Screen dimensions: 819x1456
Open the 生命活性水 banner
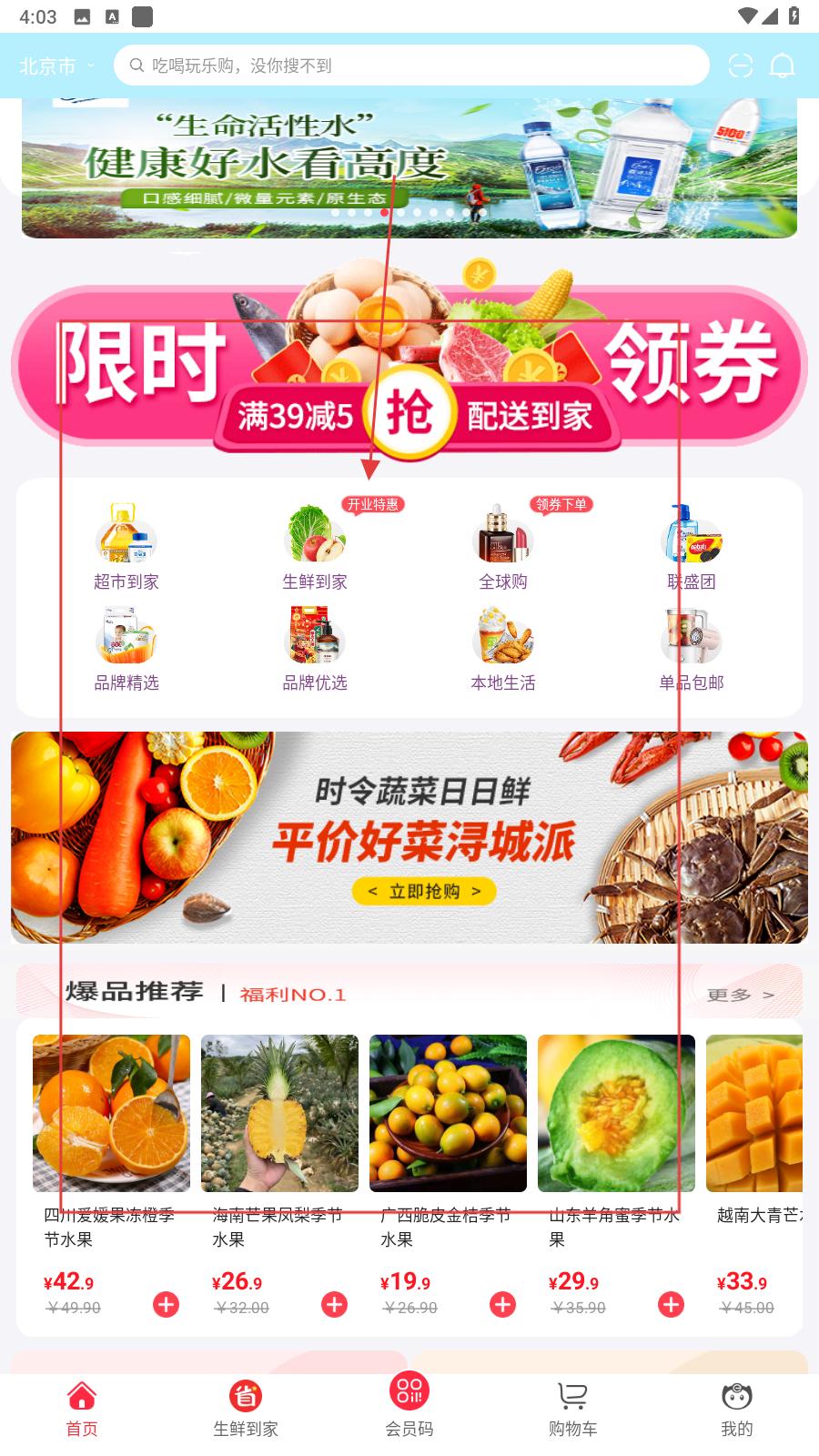[x=409, y=168]
